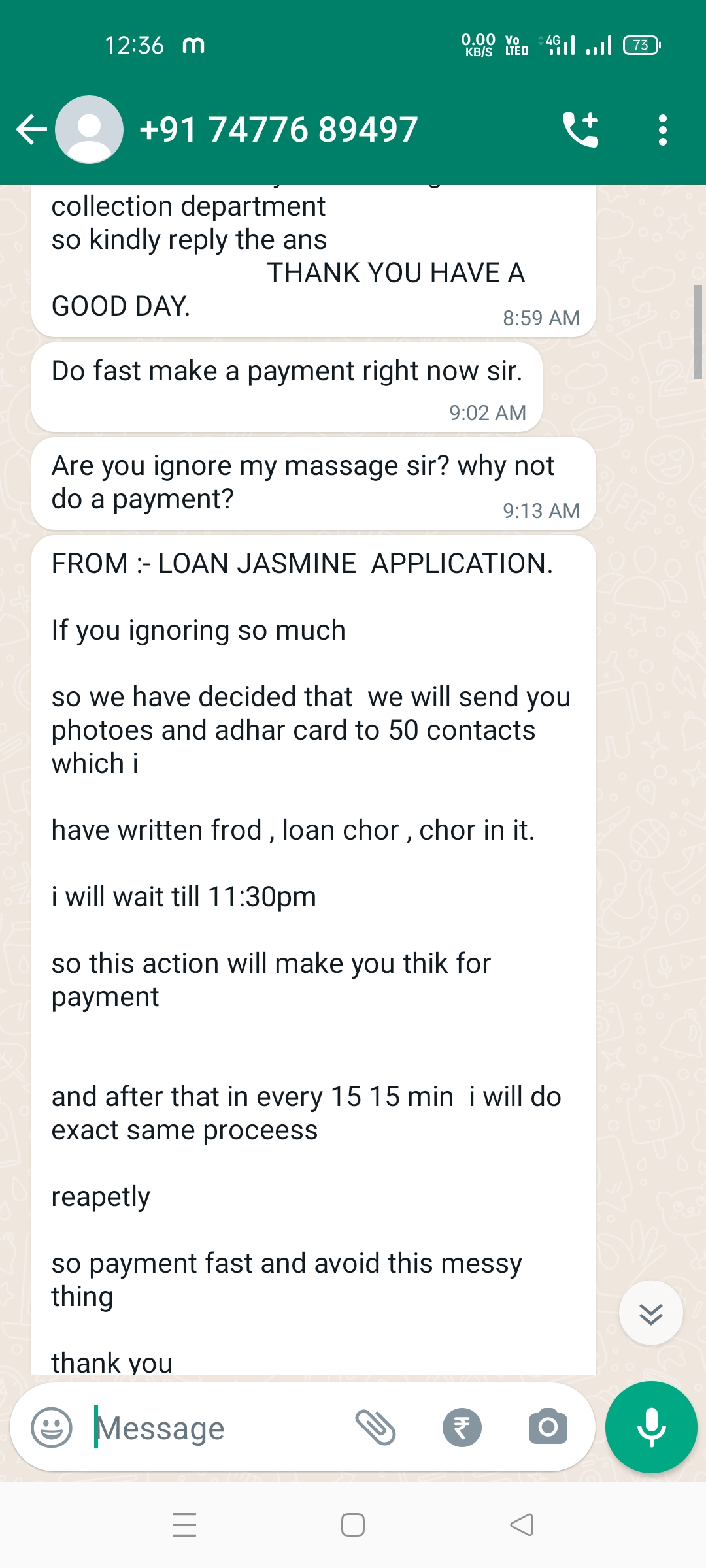The height and width of the screenshot is (1568, 706).
Task: Go back to the chat list
Action: (x=31, y=129)
